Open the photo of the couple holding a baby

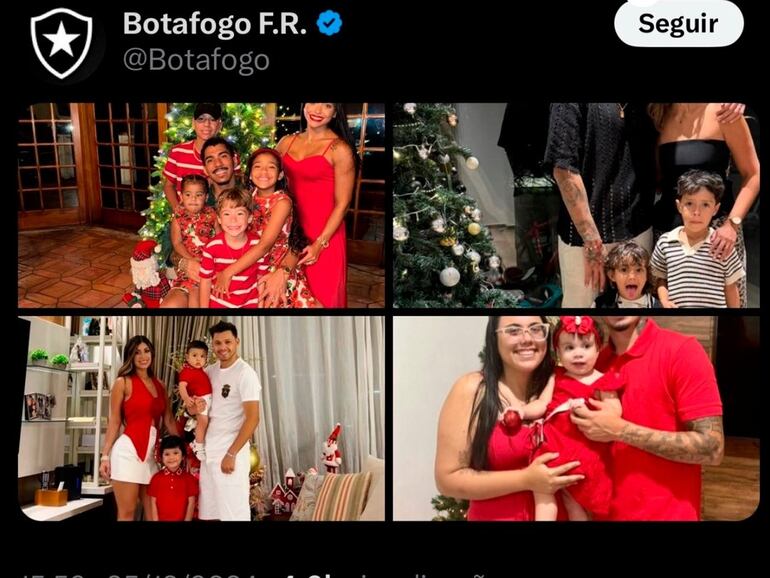coord(576,418)
